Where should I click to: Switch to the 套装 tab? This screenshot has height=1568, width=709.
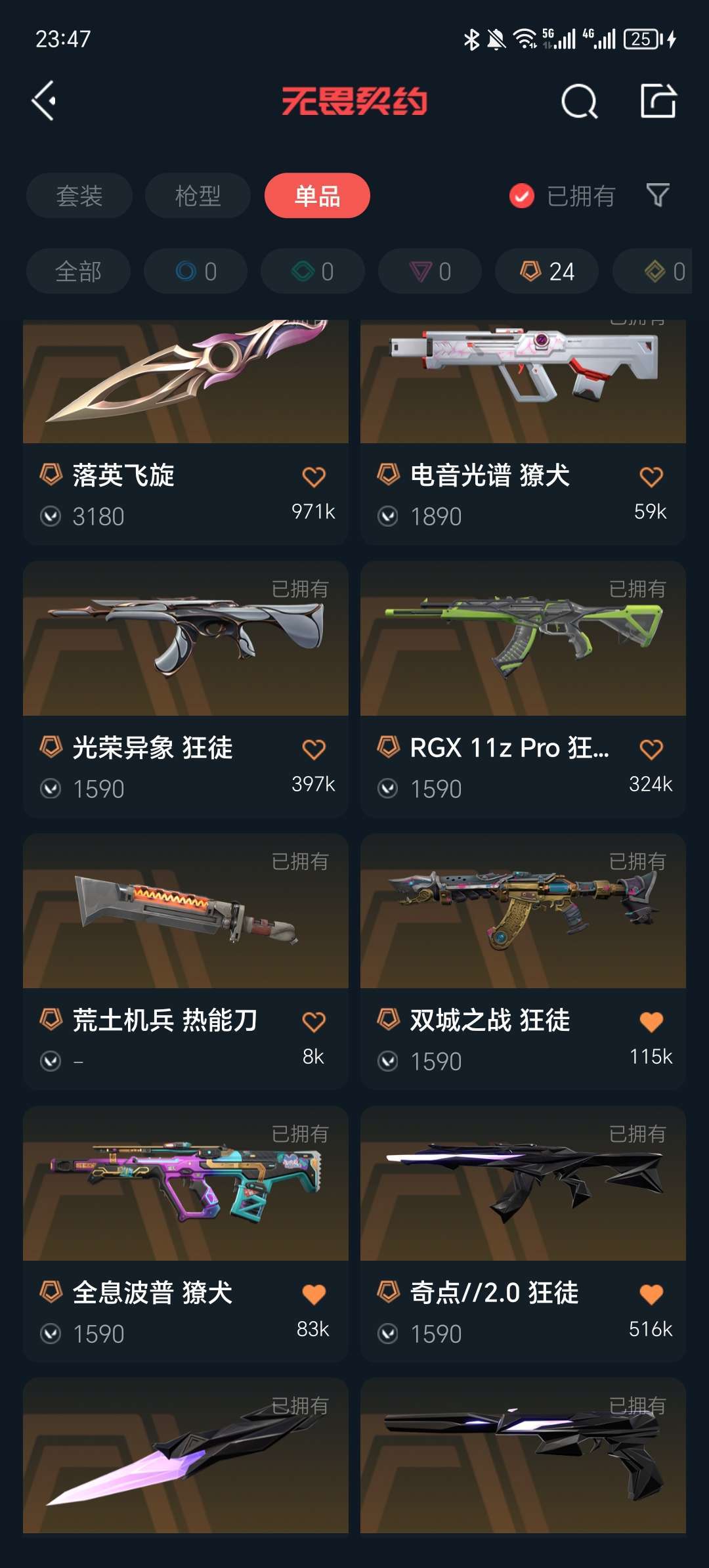[79, 196]
